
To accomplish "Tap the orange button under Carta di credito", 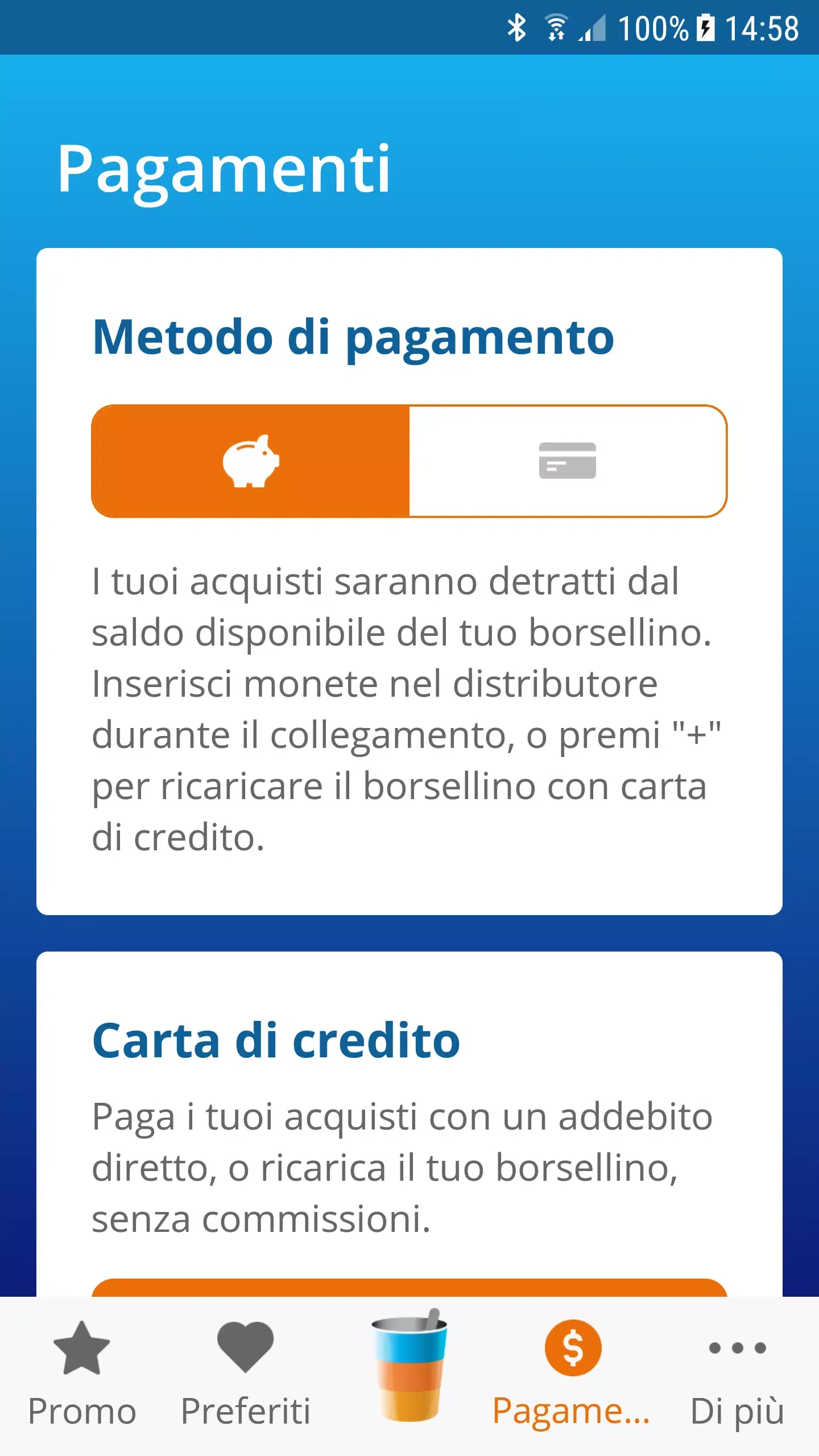I will [409, 1288].
